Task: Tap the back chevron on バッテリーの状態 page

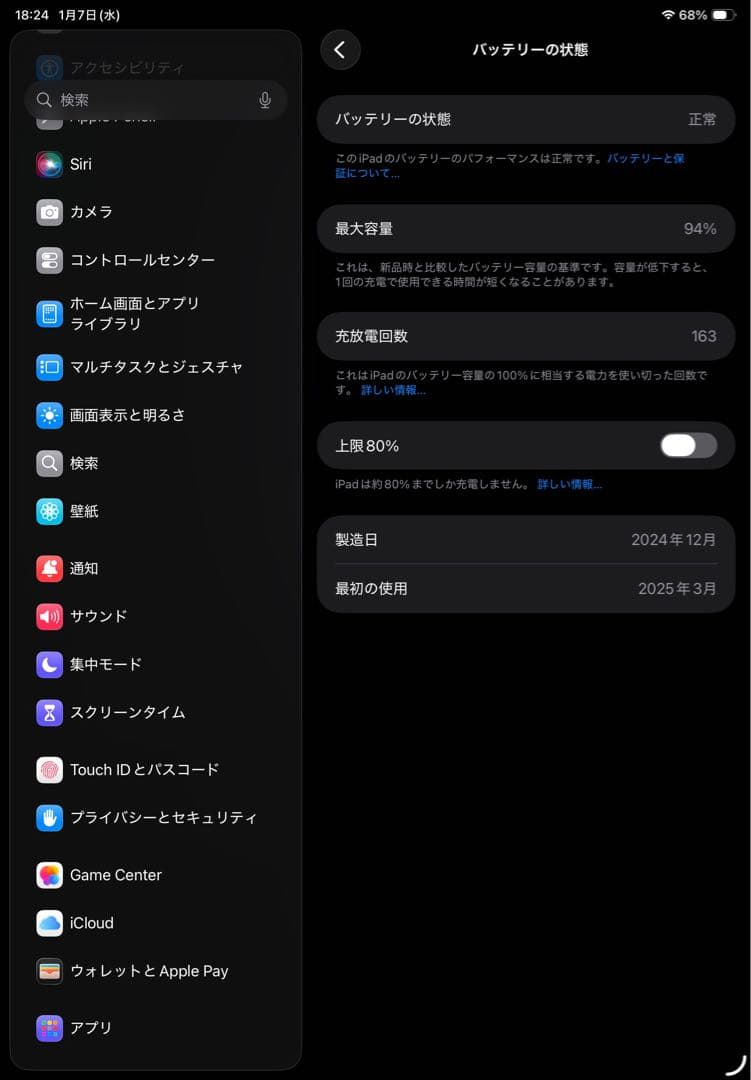Action: (340, 49)
